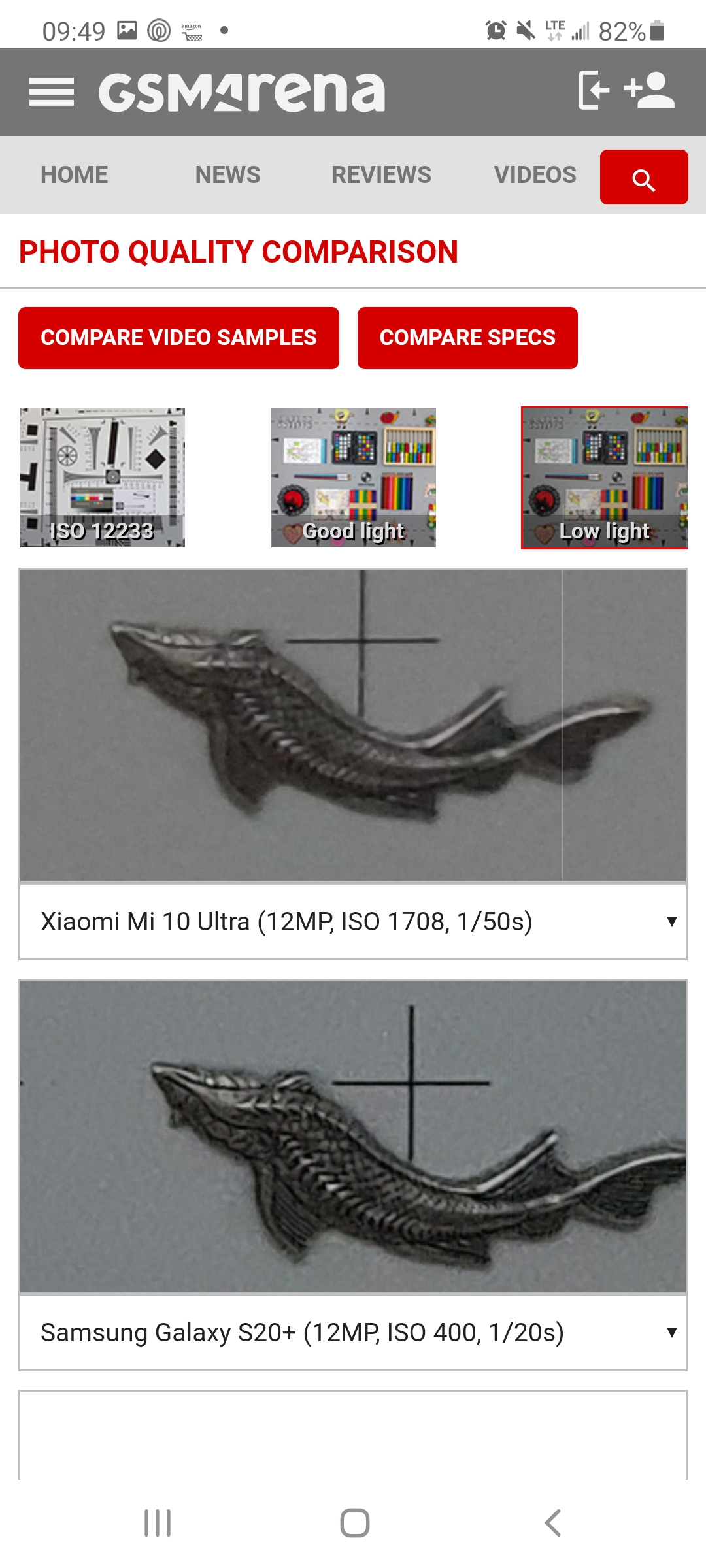Select the ISO 12233 chart thumbnail
Image resolution: width=706 pixels, height=1568 pixels.
point(103,478)
